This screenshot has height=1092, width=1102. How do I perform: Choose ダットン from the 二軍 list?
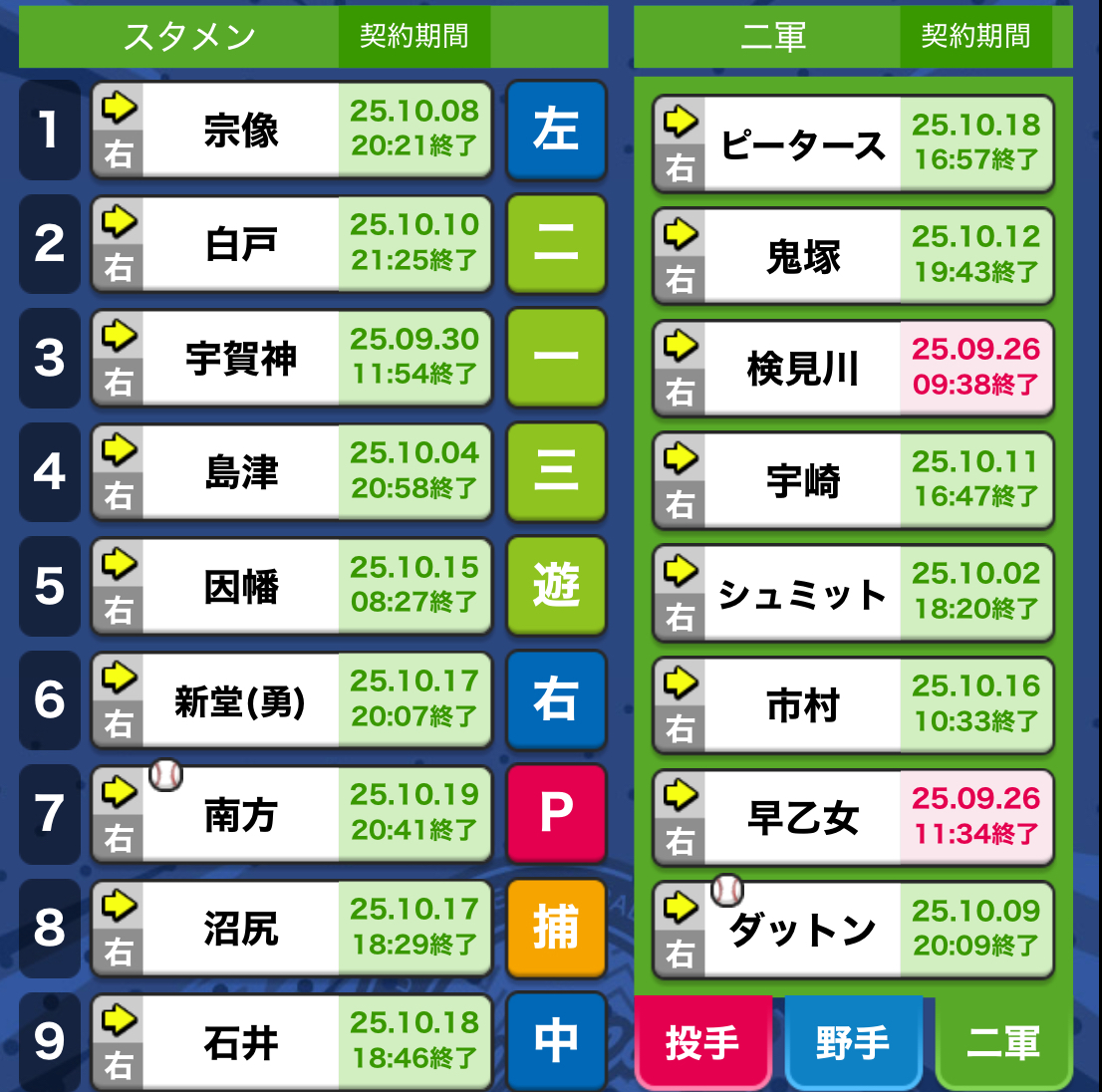pyautogui.click(x=803, y=931)
